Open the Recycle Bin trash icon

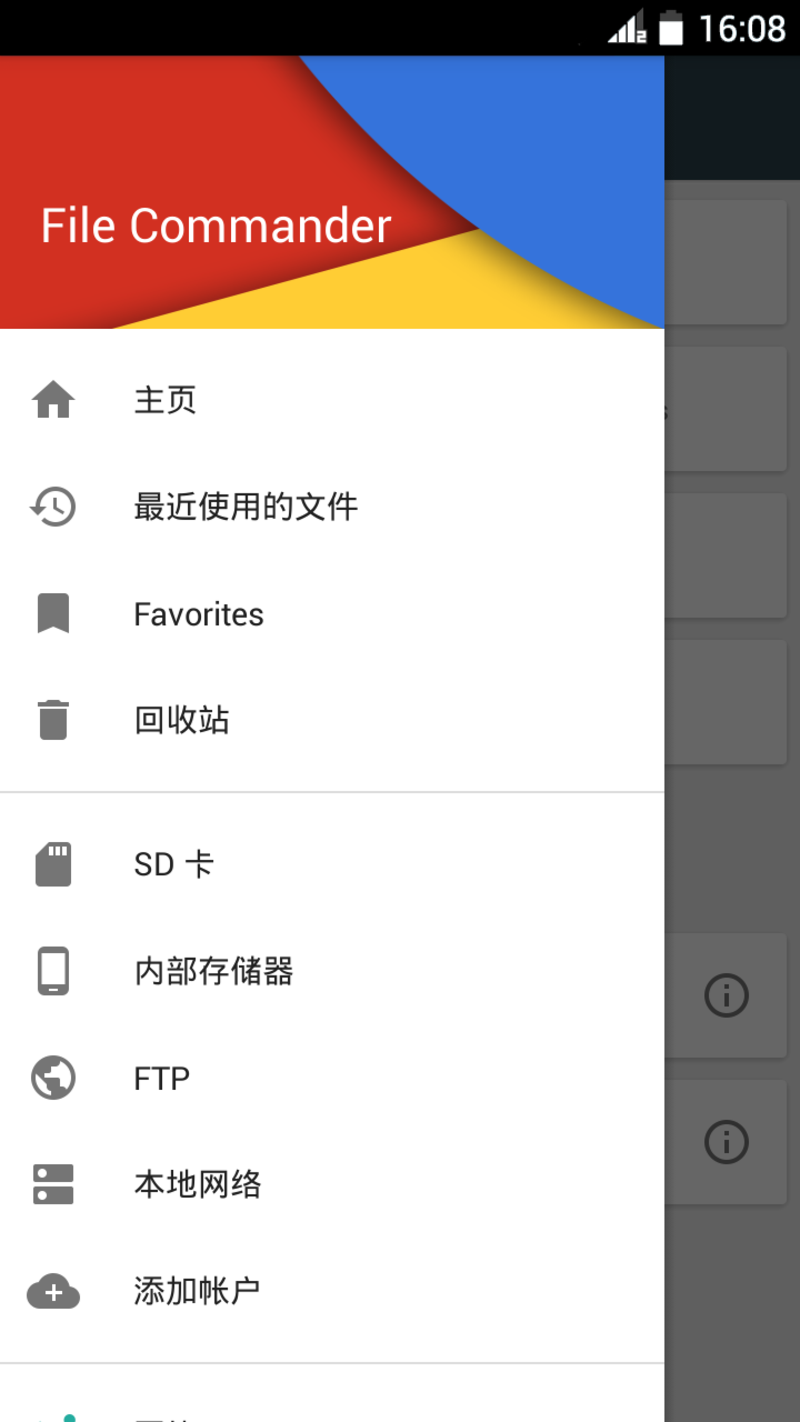(53, 719)
